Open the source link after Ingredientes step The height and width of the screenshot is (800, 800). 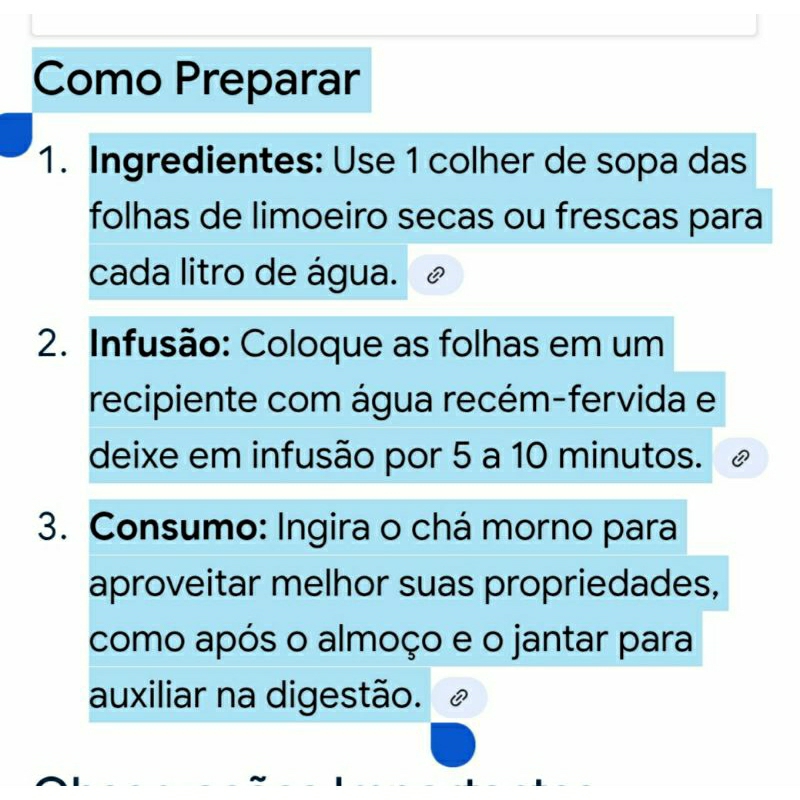pyautogui.click(x=436, y=274)
